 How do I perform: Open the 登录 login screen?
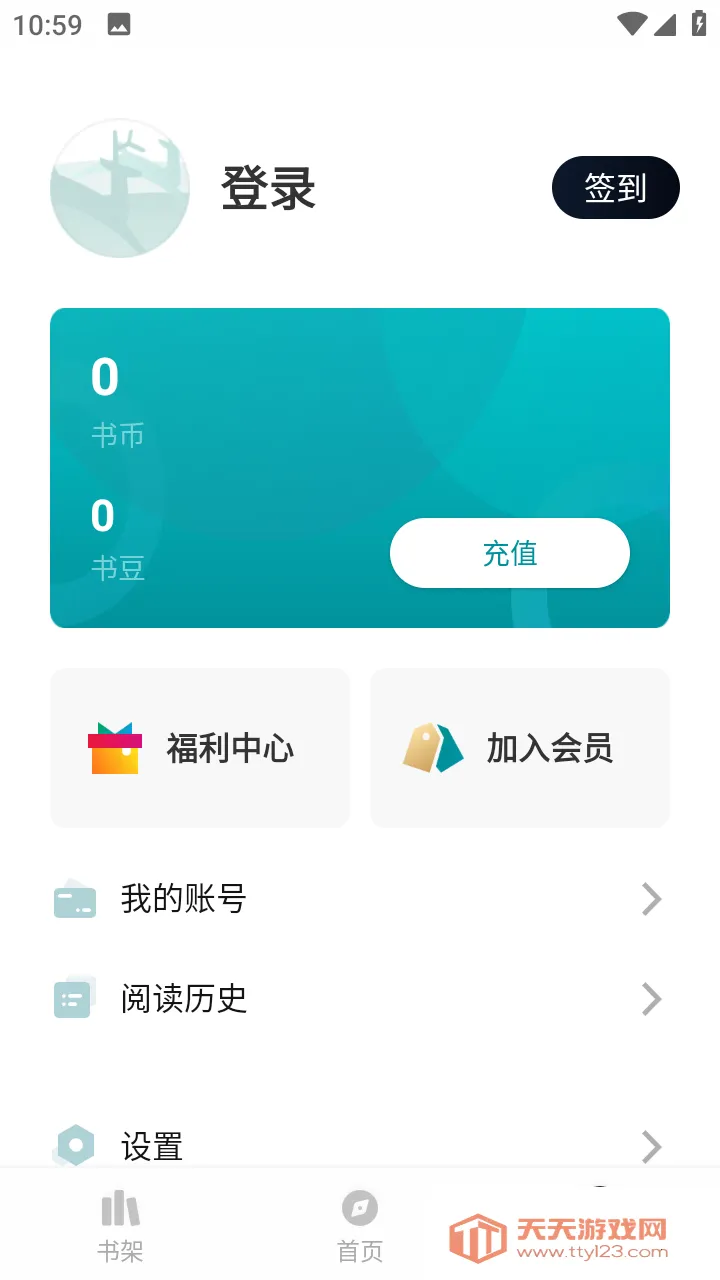267,190
